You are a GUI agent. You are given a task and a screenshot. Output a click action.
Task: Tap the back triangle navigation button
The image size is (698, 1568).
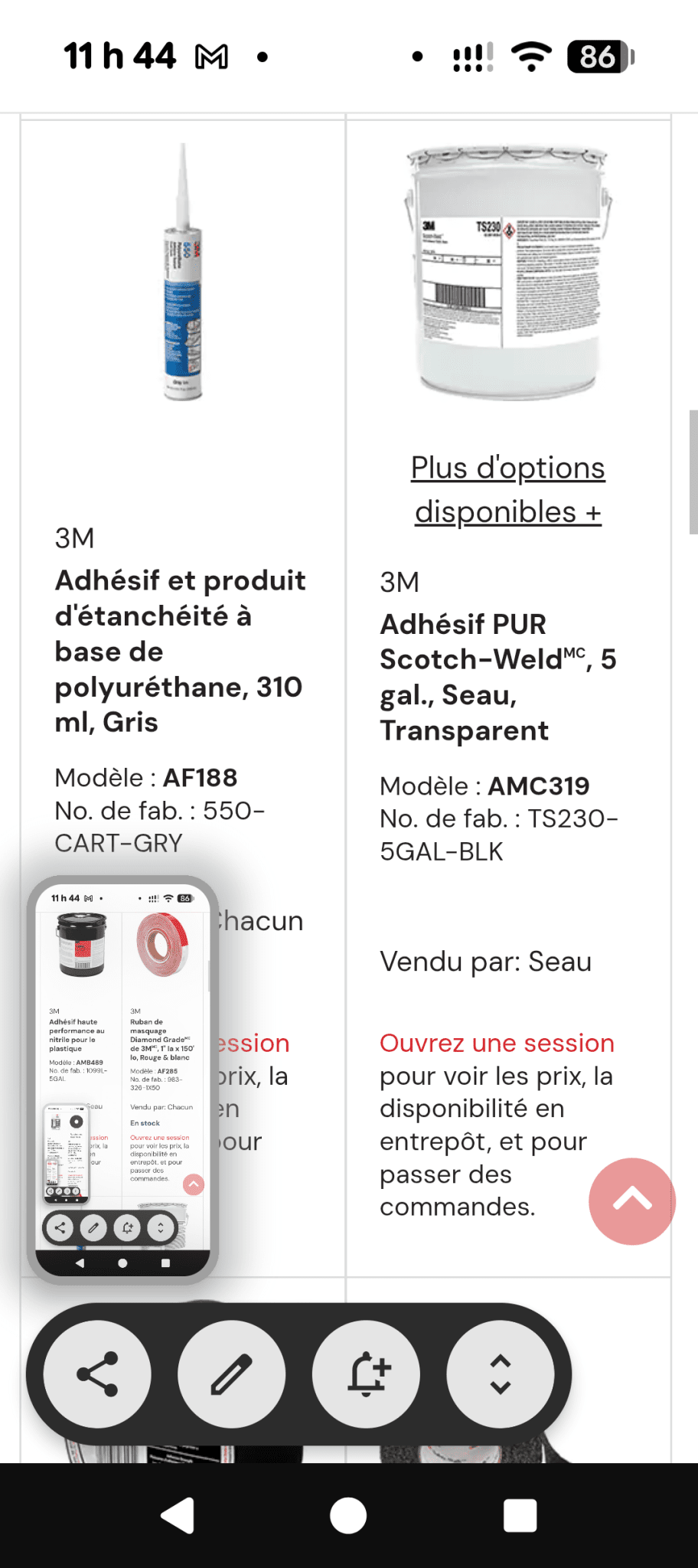[x=174, y=1518]
